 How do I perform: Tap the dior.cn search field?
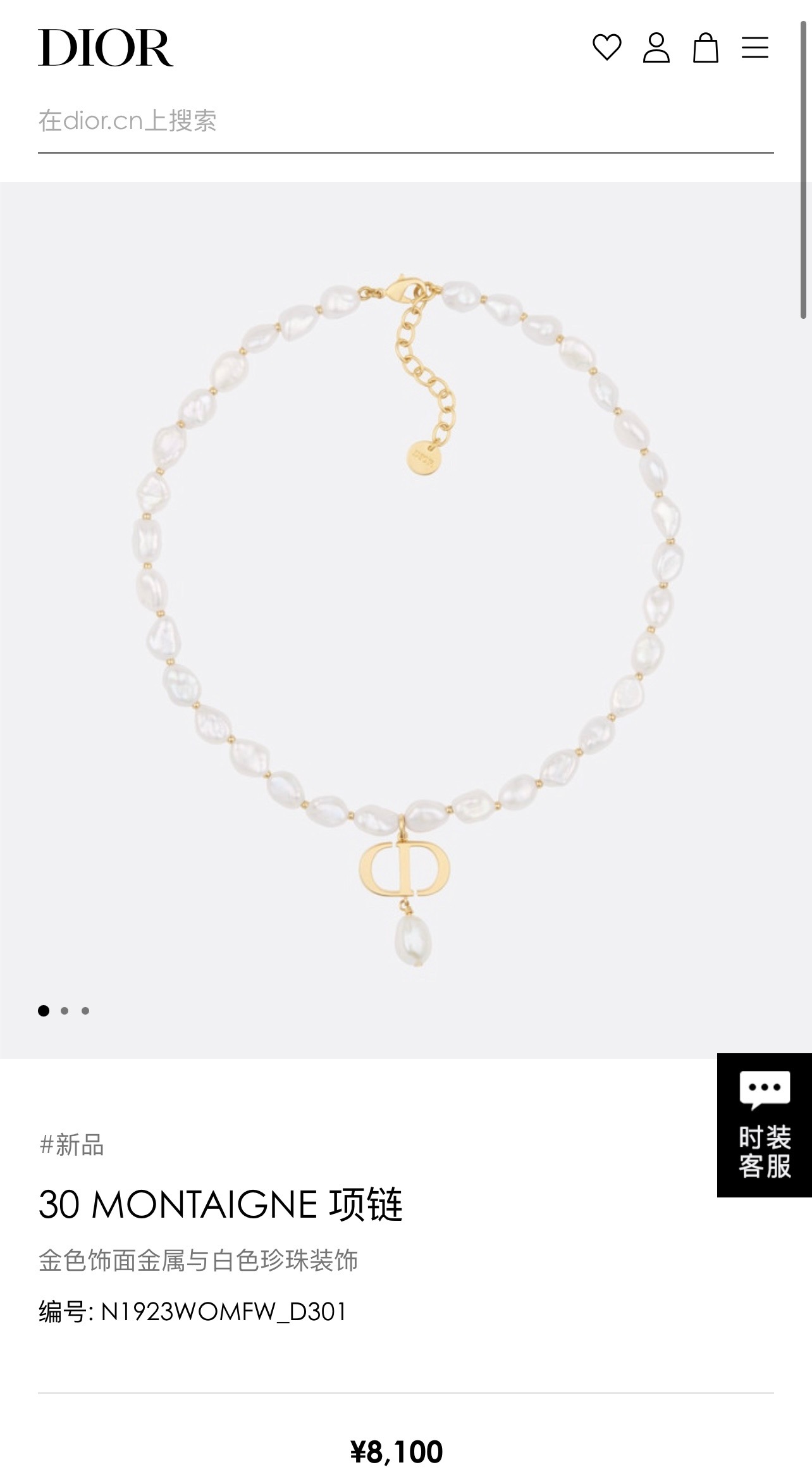click(x=405, y=121)
